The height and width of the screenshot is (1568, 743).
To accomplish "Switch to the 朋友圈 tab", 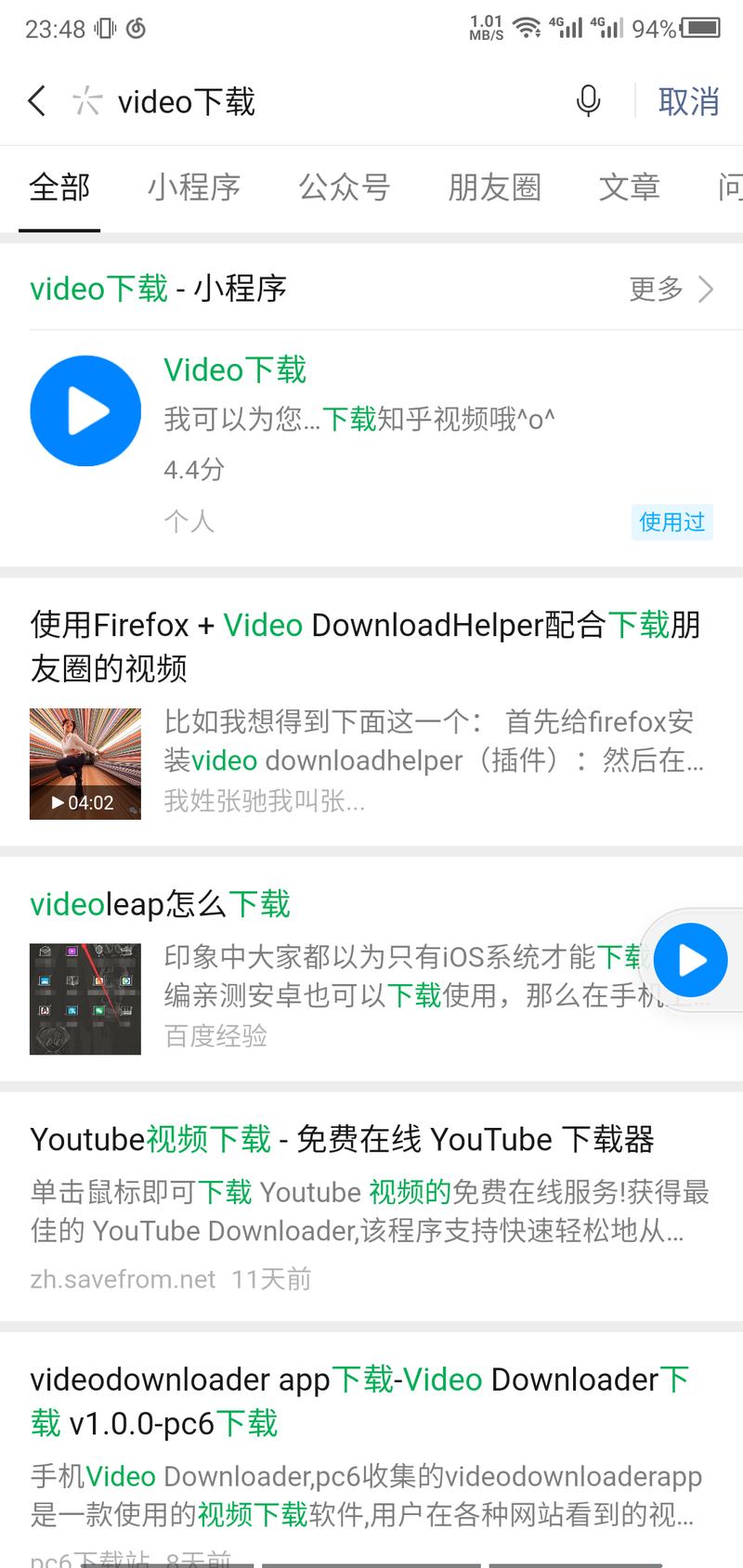I will (493, 188).
